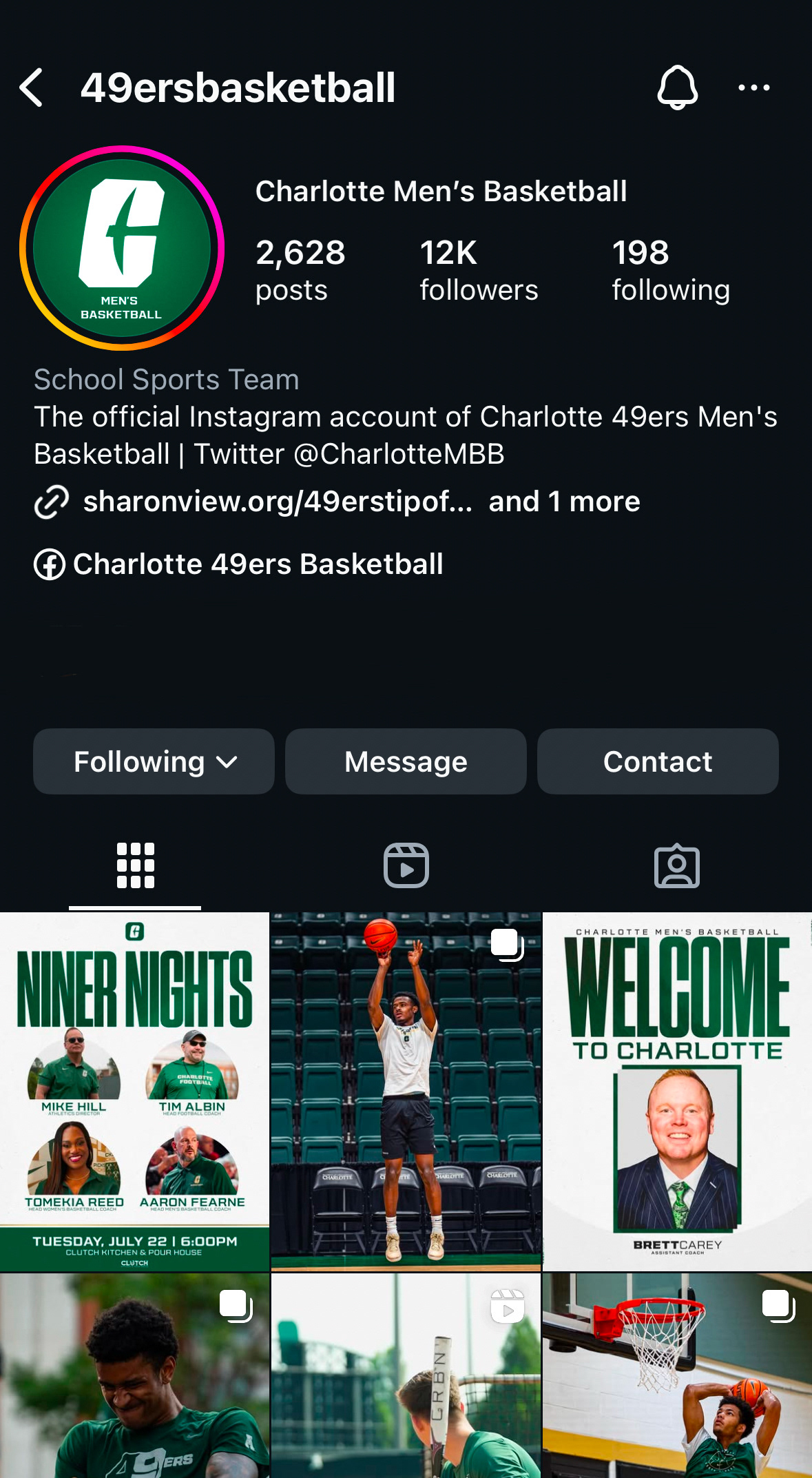Image resolution: width=812 pixels, height=1478 pixels.
Task: Open the 12K followers list
Action: click(x=479, y=270)
